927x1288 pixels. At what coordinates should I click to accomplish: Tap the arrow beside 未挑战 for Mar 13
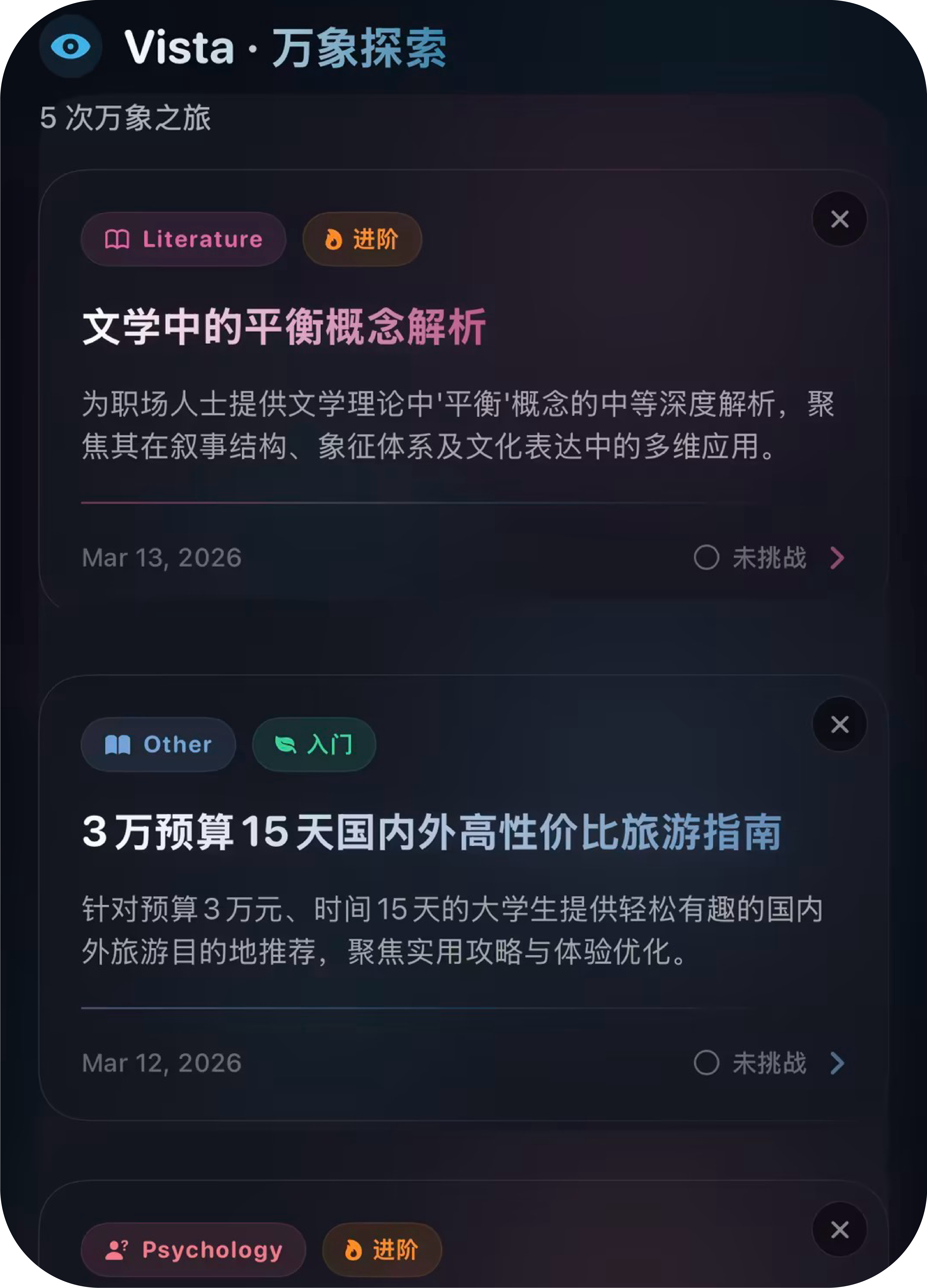pos(837,558)
